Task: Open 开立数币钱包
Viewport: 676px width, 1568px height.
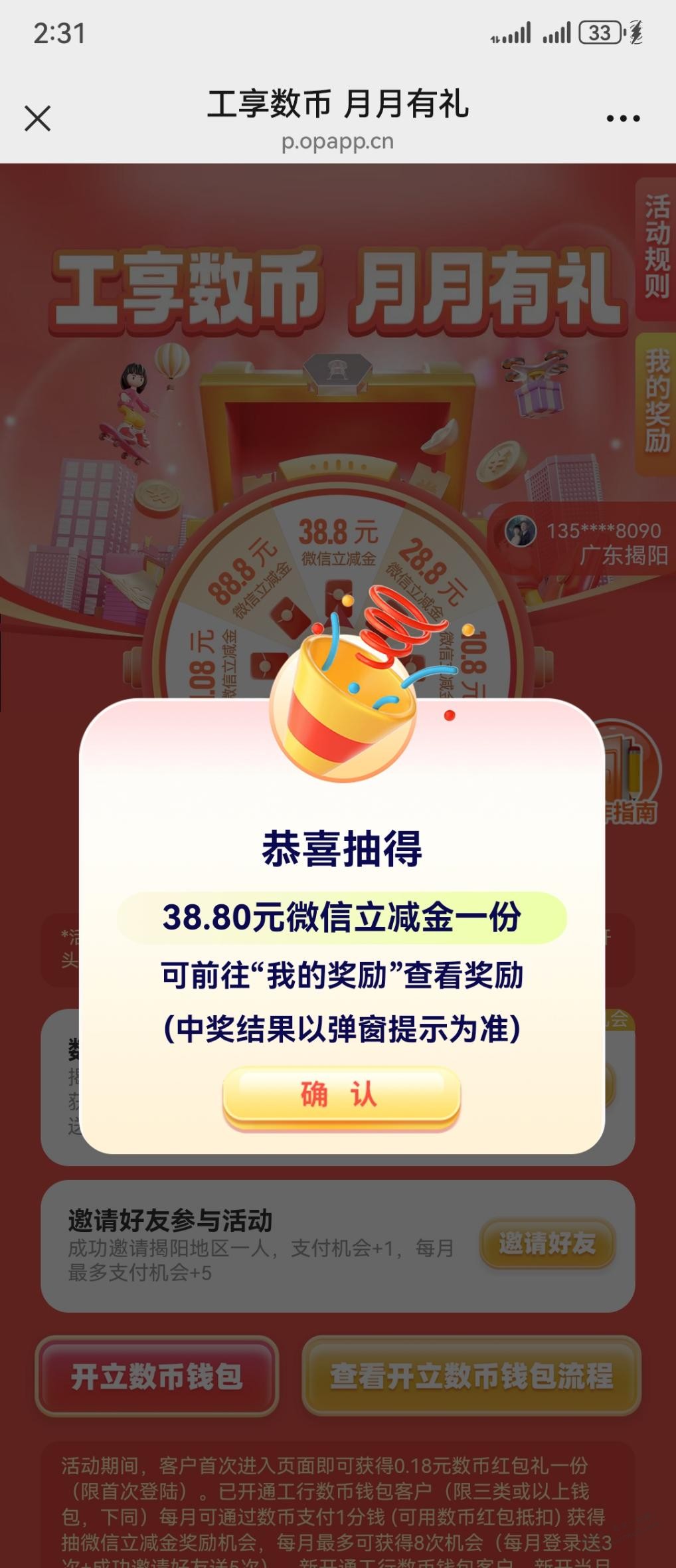Action: [157, 1375]
